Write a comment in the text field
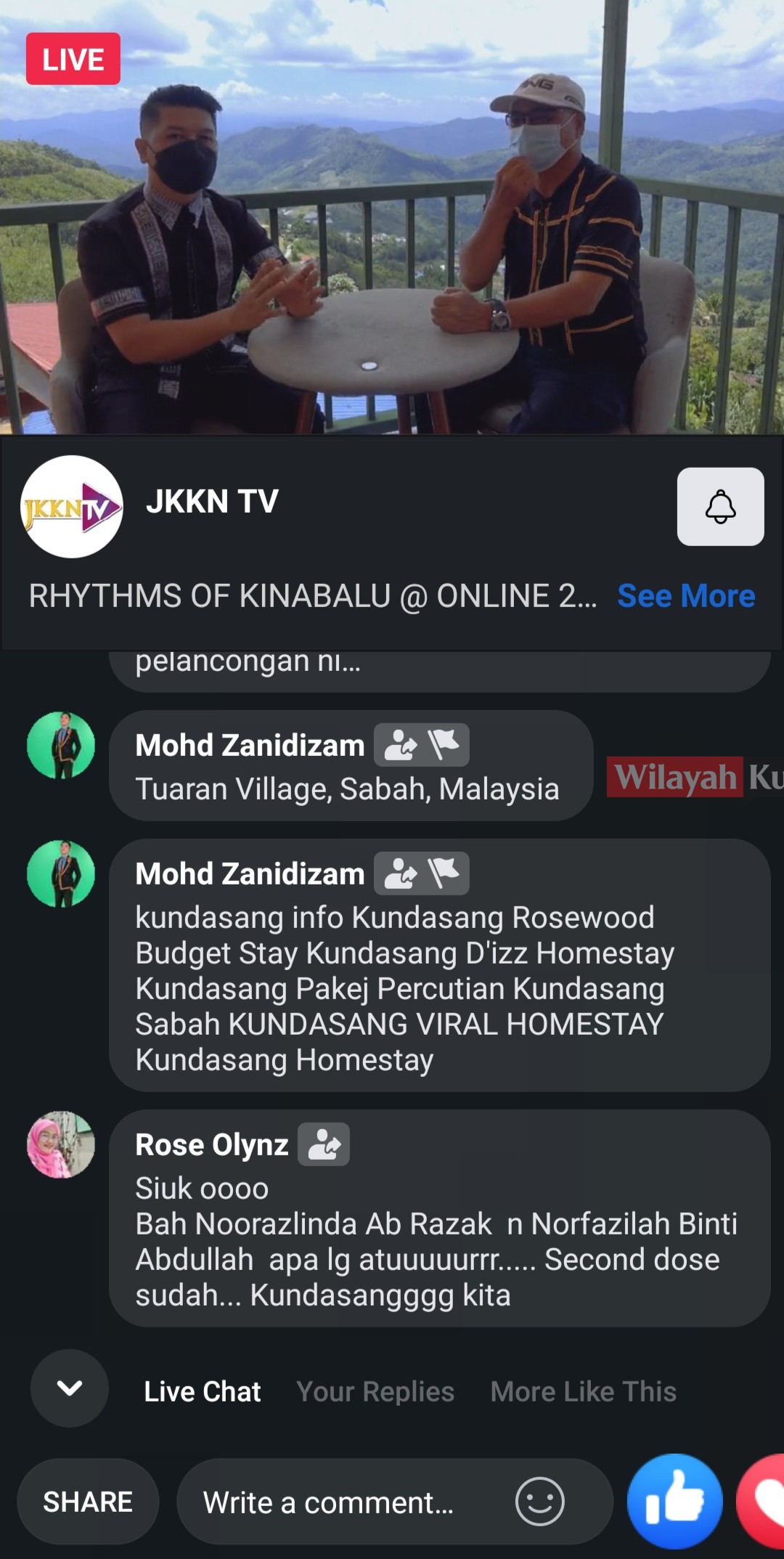The width and height of the screenshot is (784, 1559). [341, 1502]
